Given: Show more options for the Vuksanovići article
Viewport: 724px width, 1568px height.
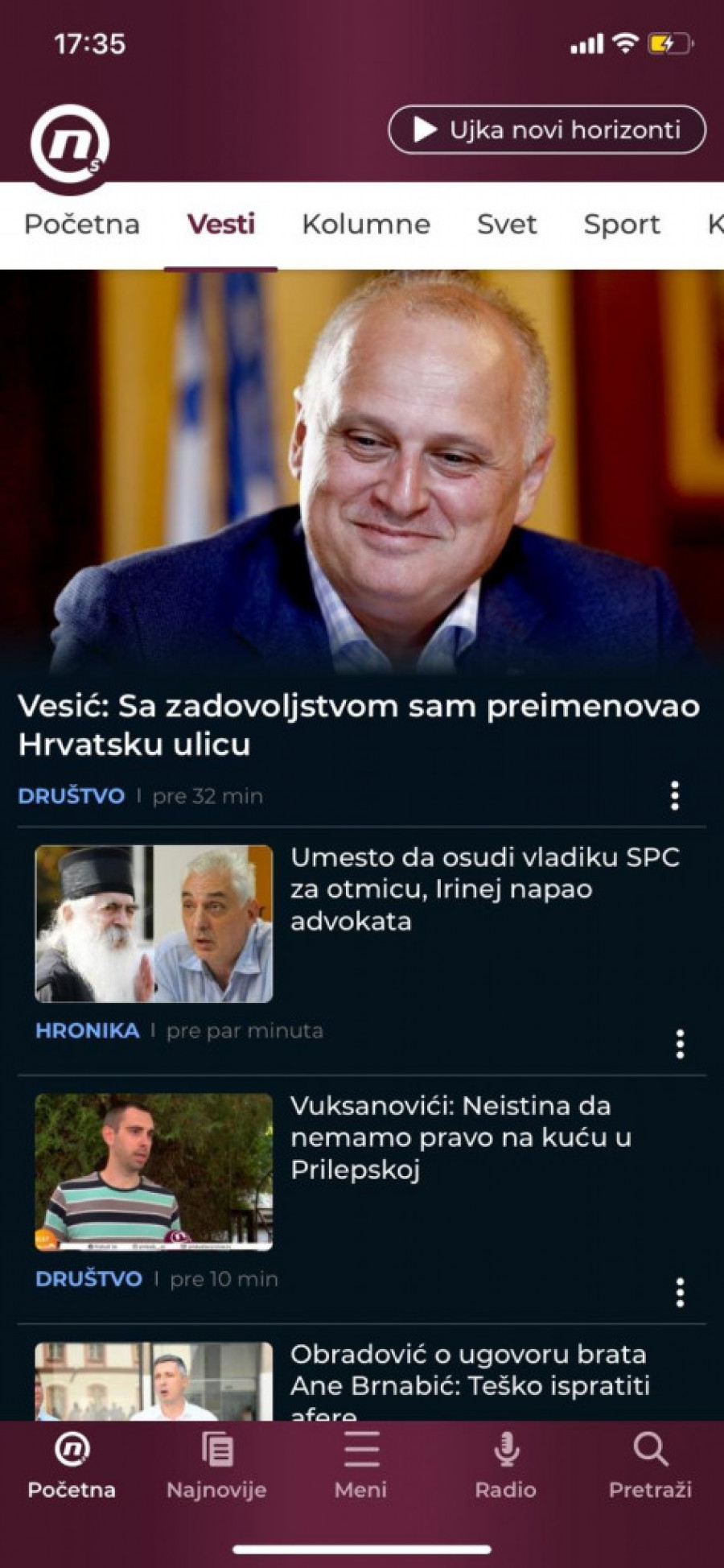Looking at the screenshot, I should pyautogui.click(x=680, y=1292).
